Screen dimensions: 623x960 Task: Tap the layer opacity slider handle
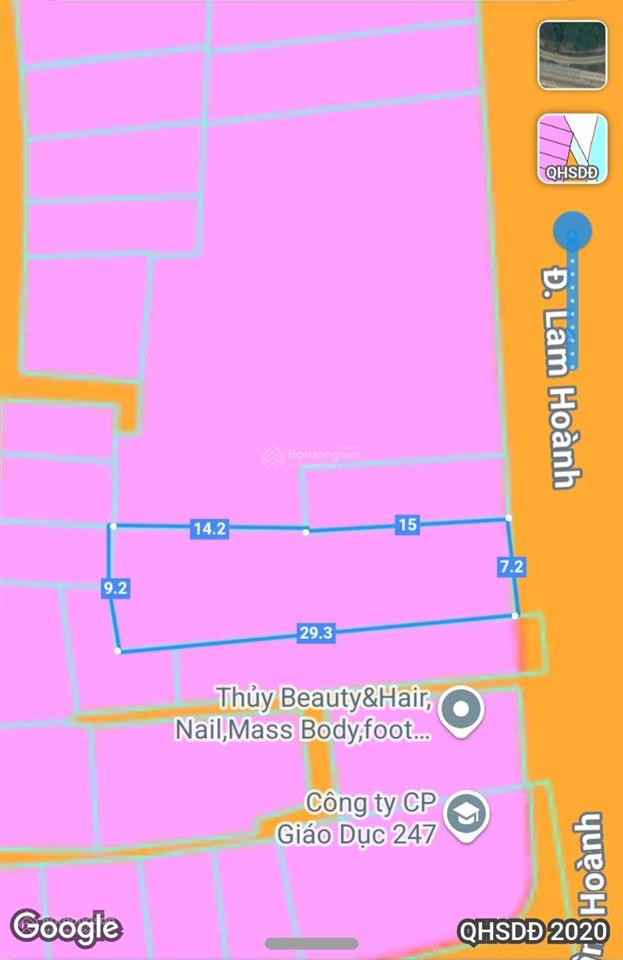pyautogui.click(x=573, y=232)
